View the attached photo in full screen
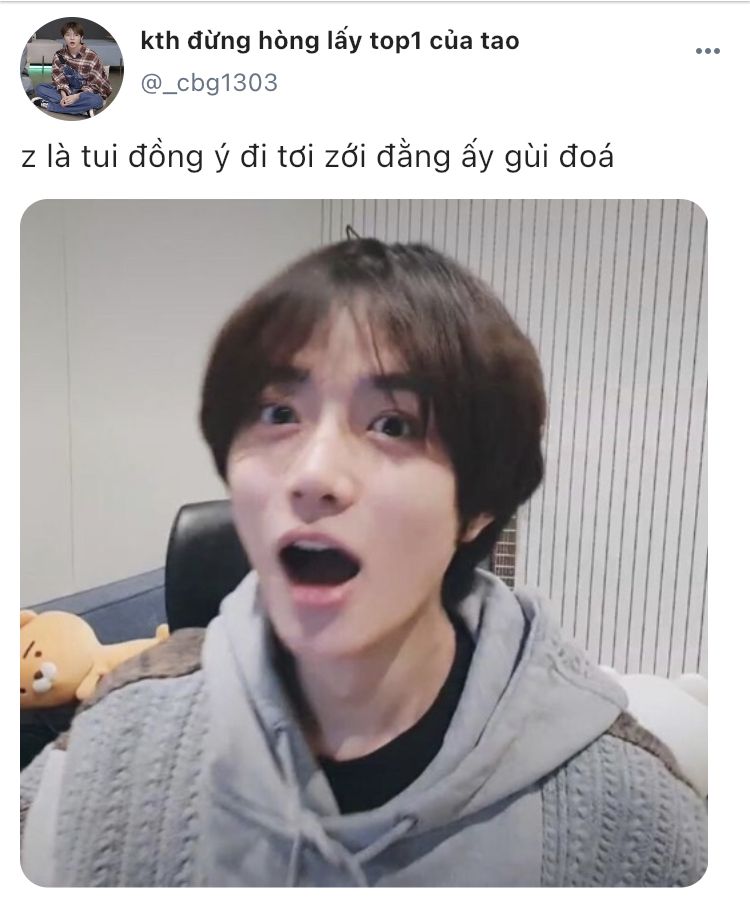Image resolution: width=750 pixels, height=903 pixels. coord(363,542)
